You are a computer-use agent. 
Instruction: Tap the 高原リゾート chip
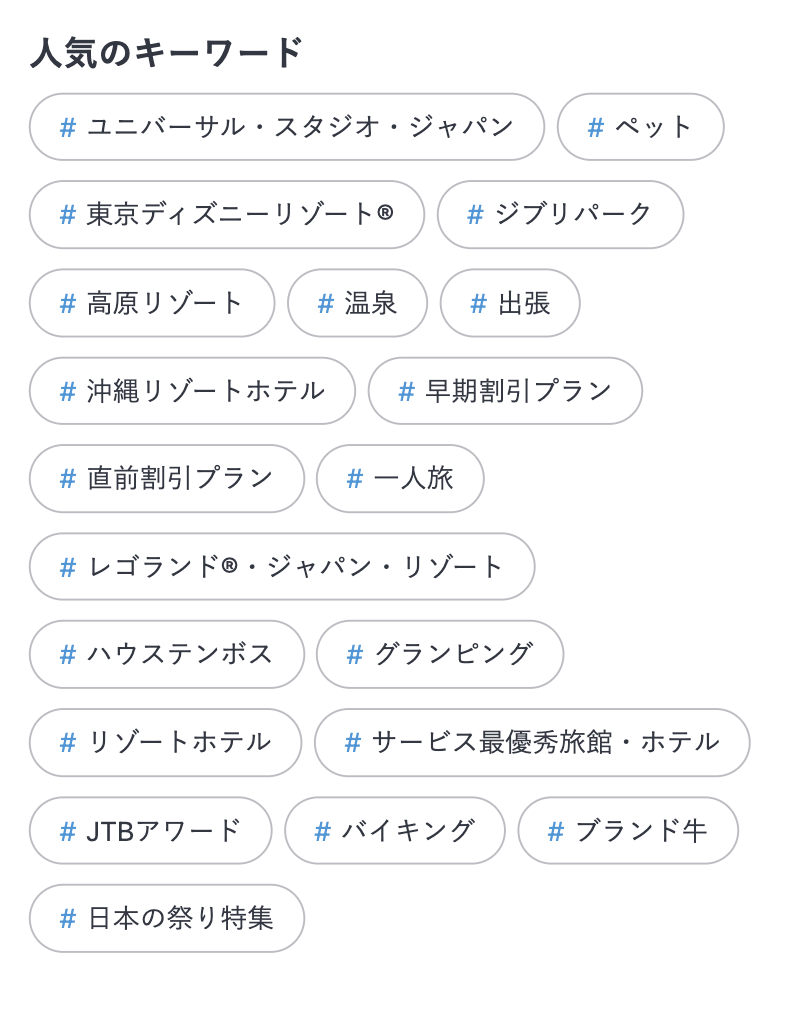[x=152, y=303]
